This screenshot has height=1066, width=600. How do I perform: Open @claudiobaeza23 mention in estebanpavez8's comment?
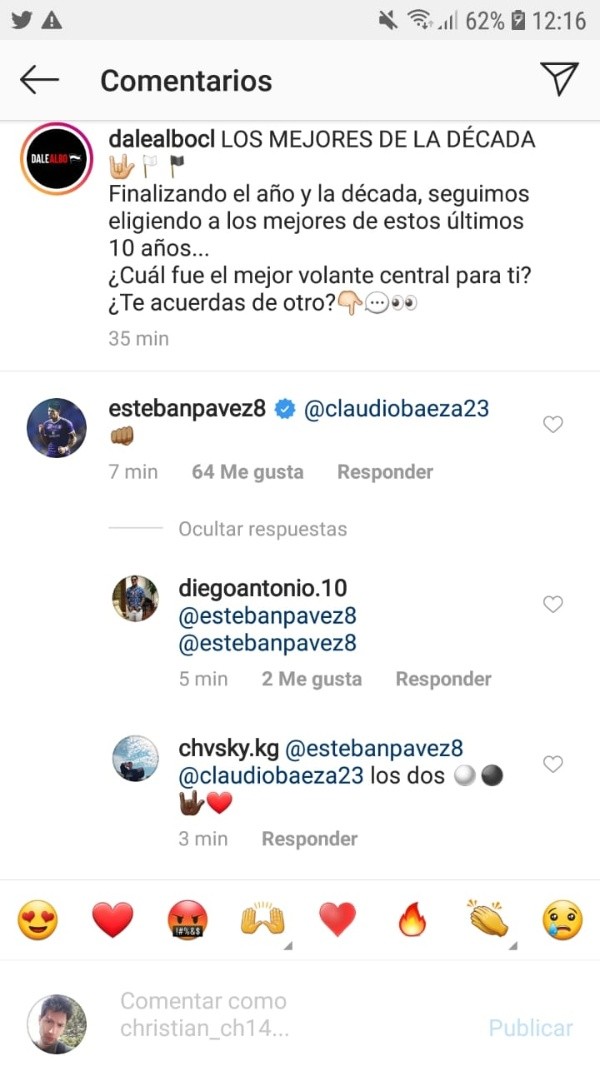point(396,409)
